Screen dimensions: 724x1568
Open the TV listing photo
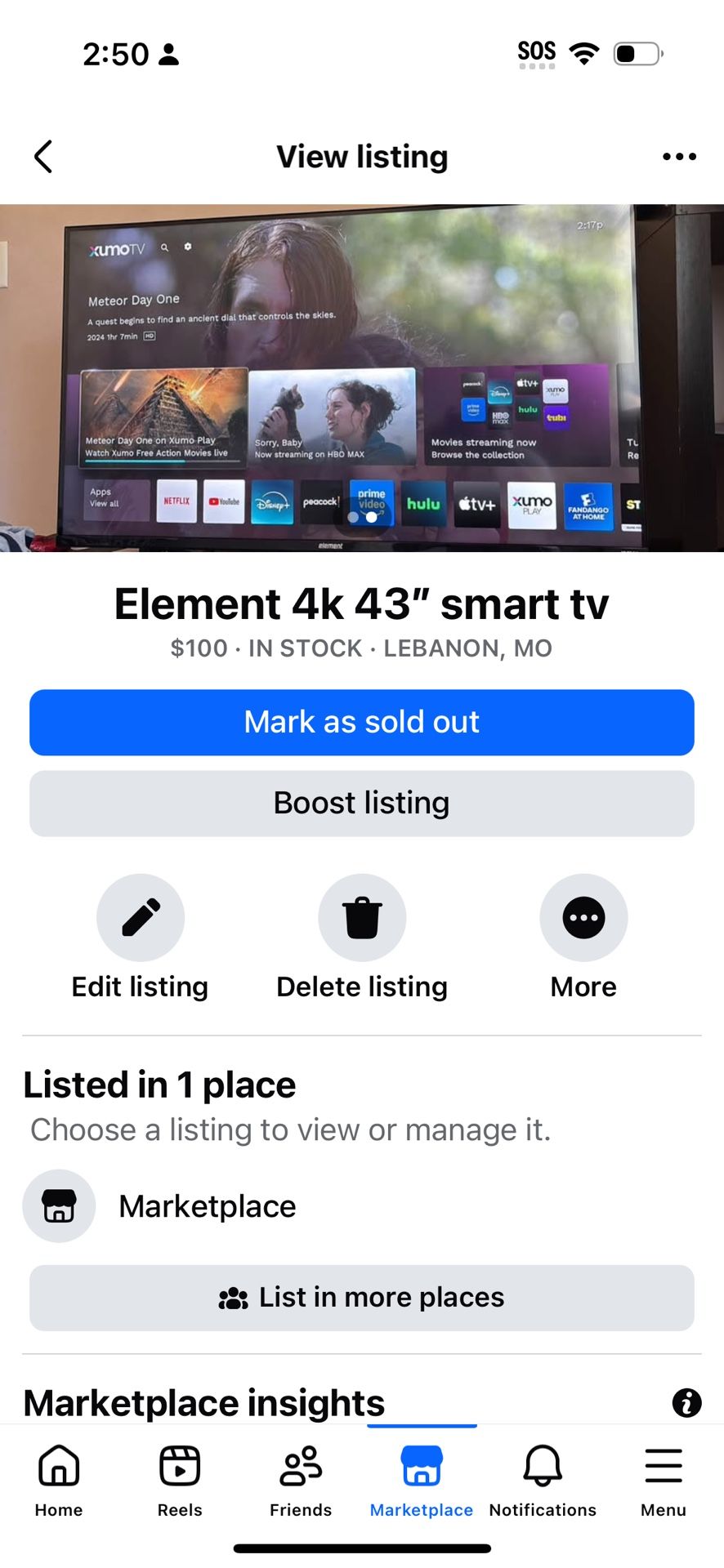[x=362, y=378]
